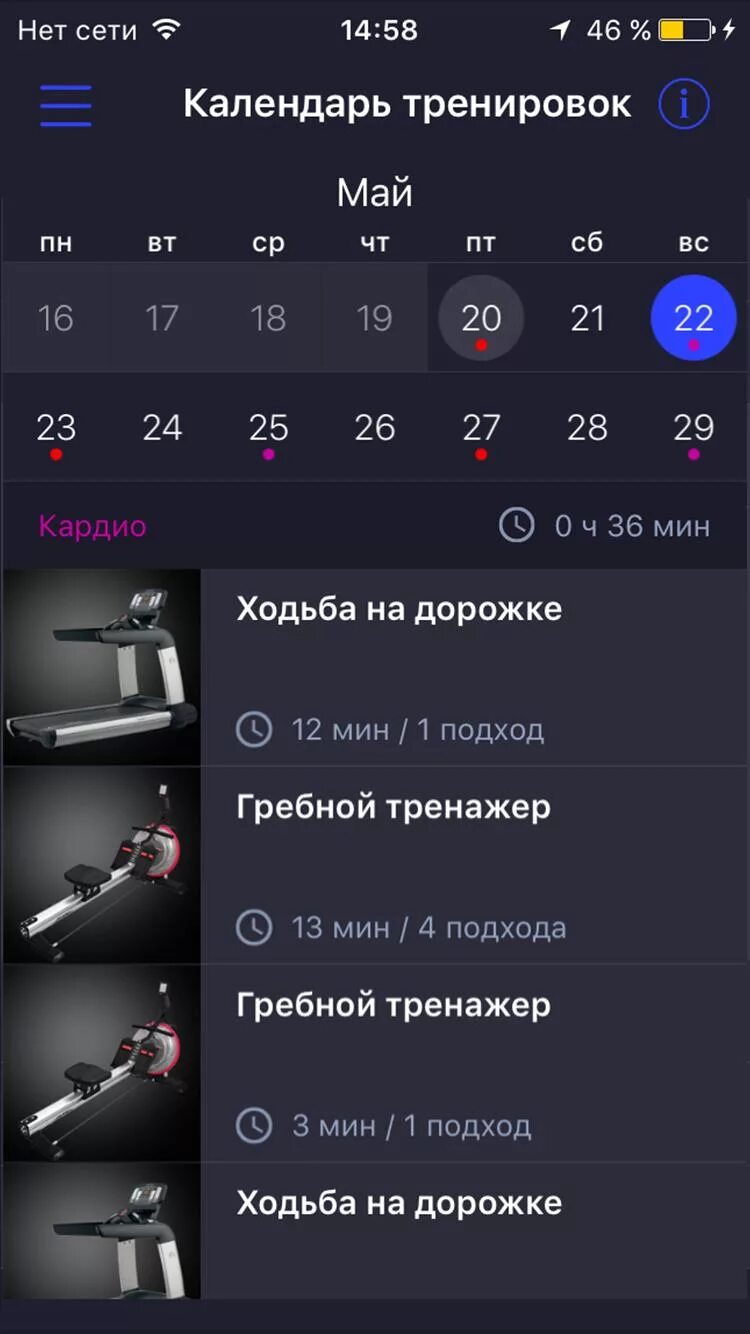Screen dimensions: 750x1334
Task: Pick May 23 in the calendar
Action: coord(56,428)
